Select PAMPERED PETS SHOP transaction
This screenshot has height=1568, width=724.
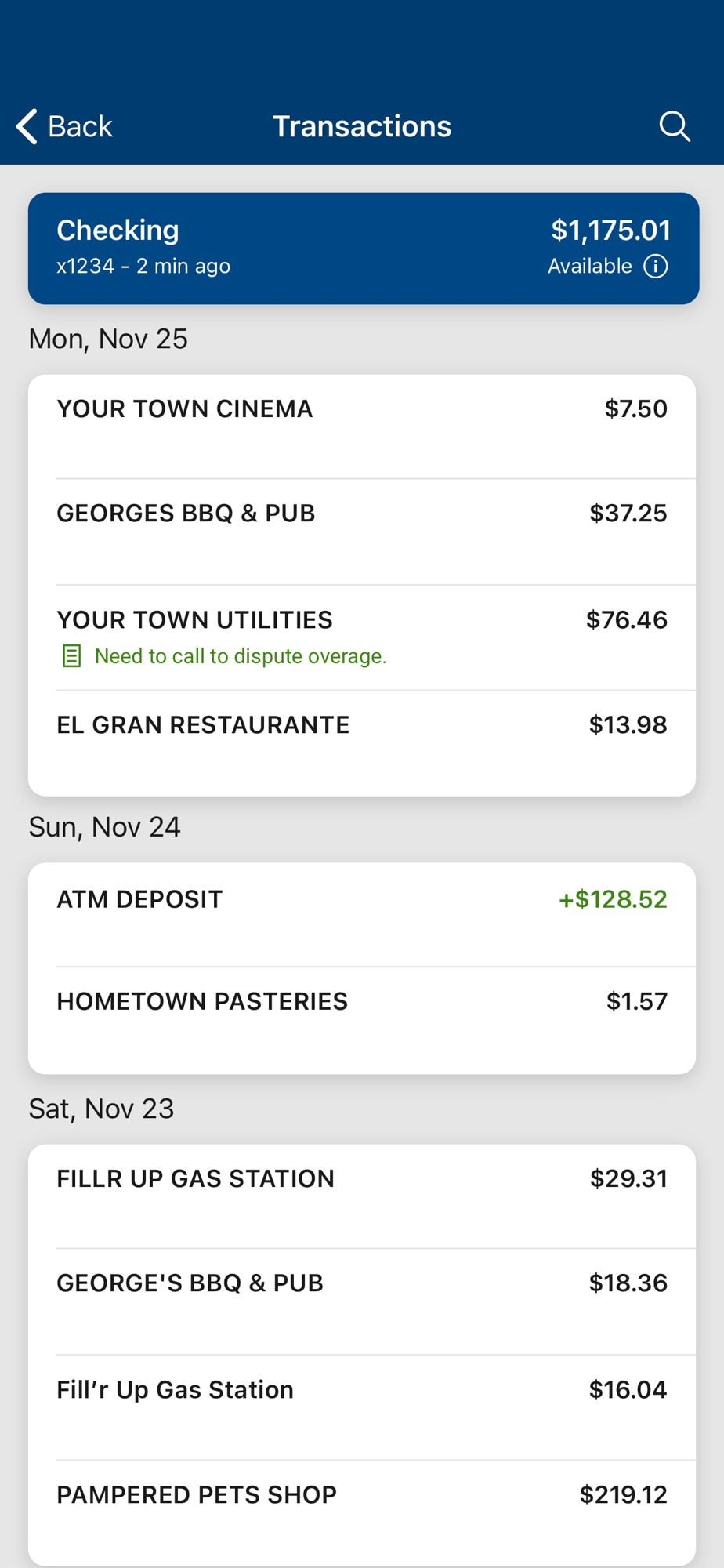362,1513
